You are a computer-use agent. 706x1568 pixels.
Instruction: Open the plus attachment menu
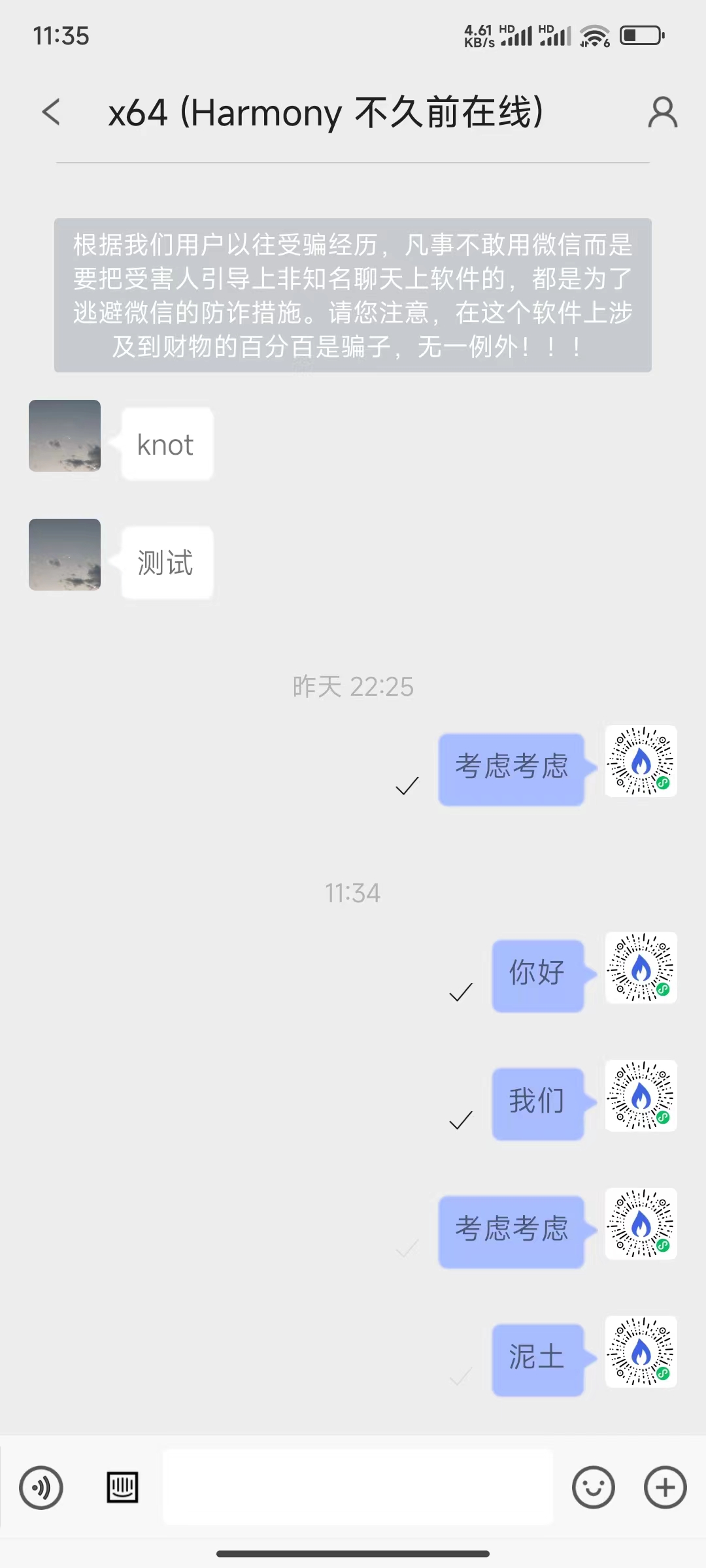click(665, 1488)
